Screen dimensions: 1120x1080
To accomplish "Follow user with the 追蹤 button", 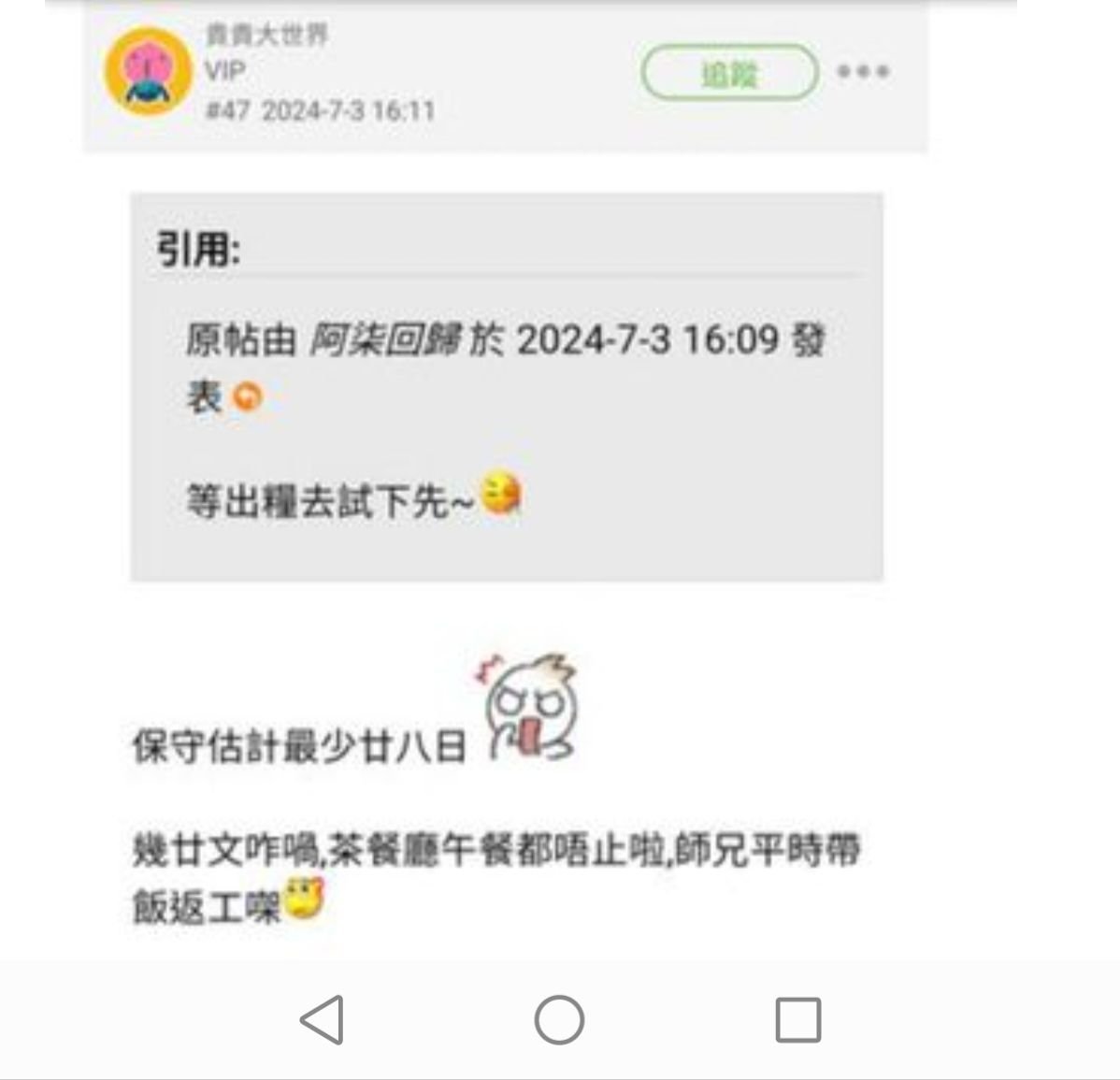I will (729, 73).
